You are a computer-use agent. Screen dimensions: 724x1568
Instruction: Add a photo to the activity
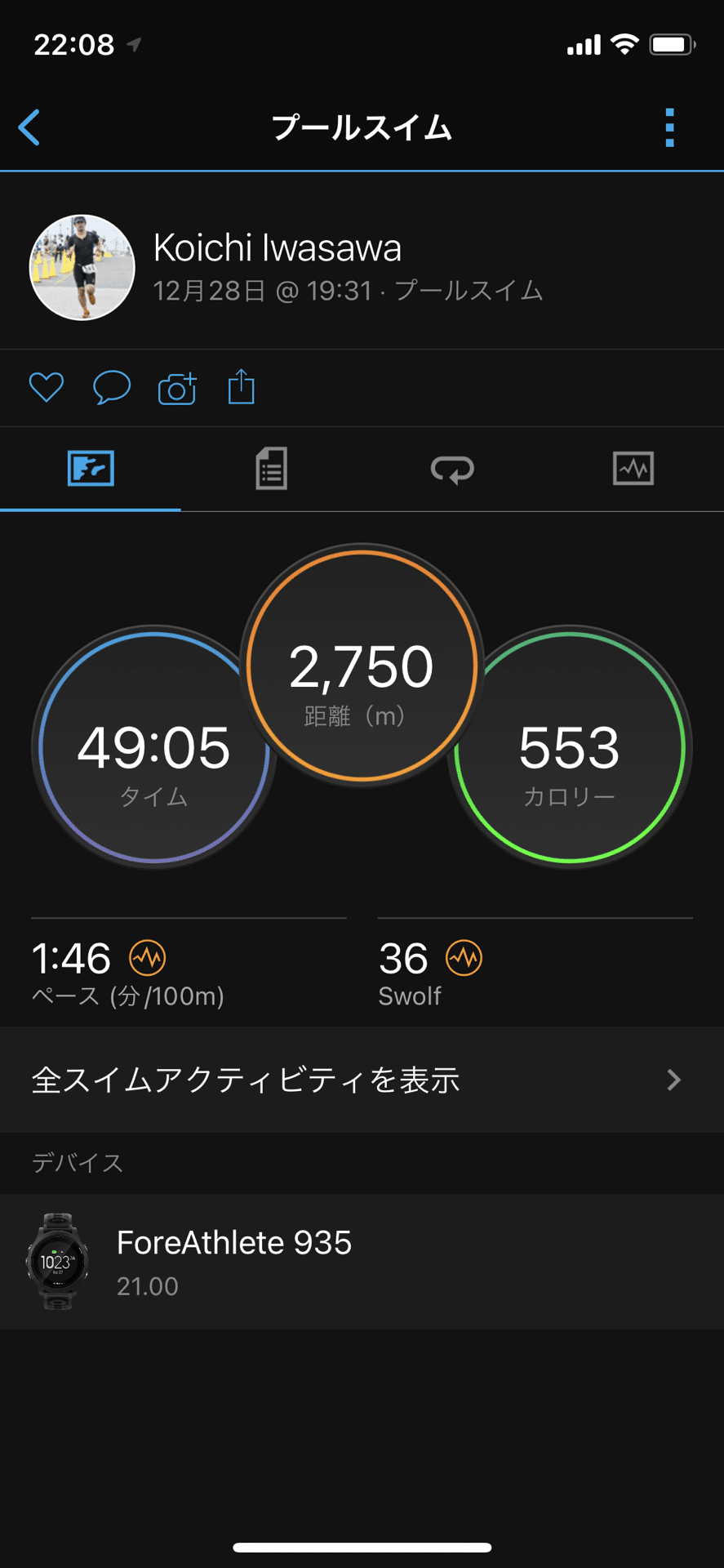(x=177, y=388)
